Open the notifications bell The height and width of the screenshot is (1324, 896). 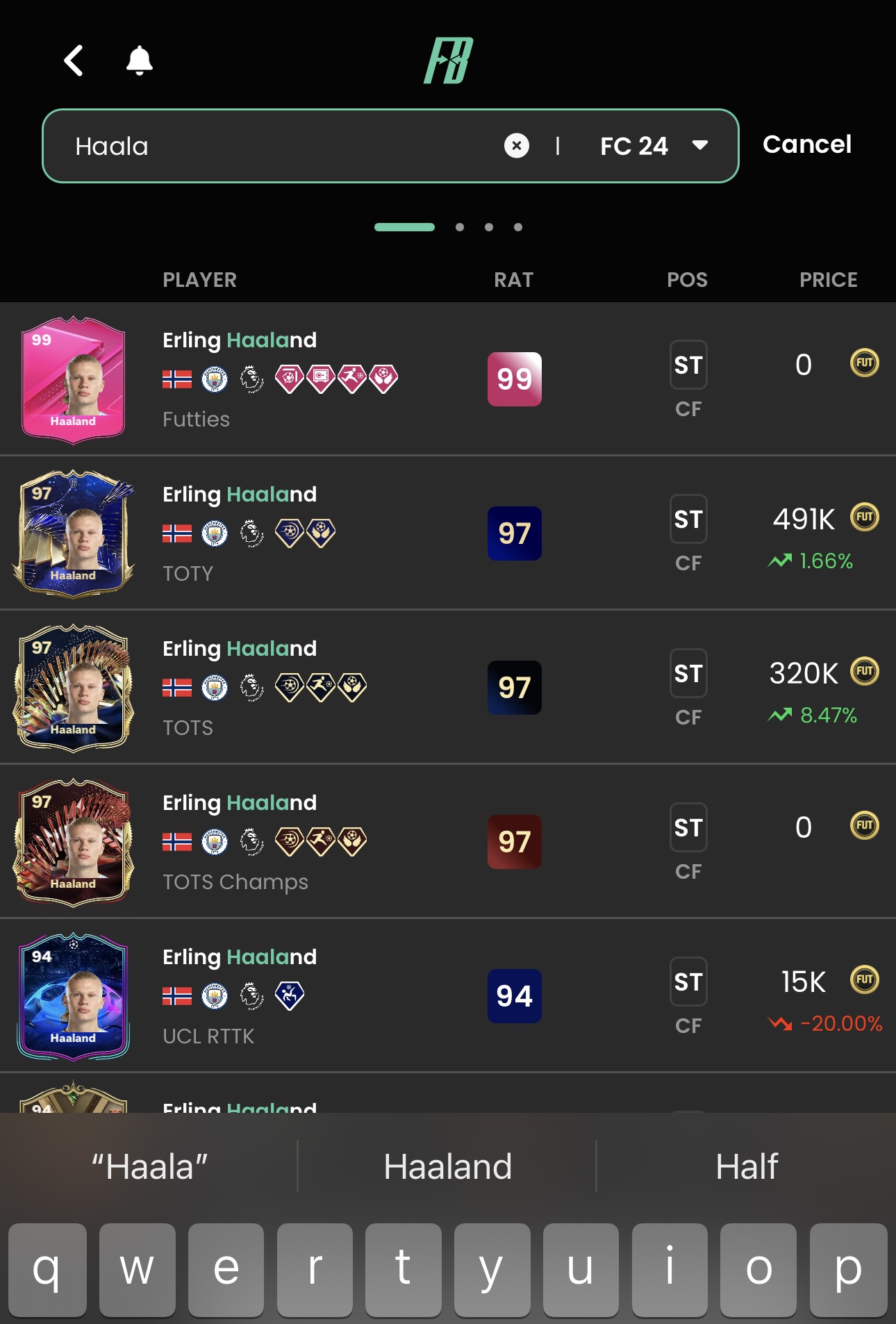139,61
